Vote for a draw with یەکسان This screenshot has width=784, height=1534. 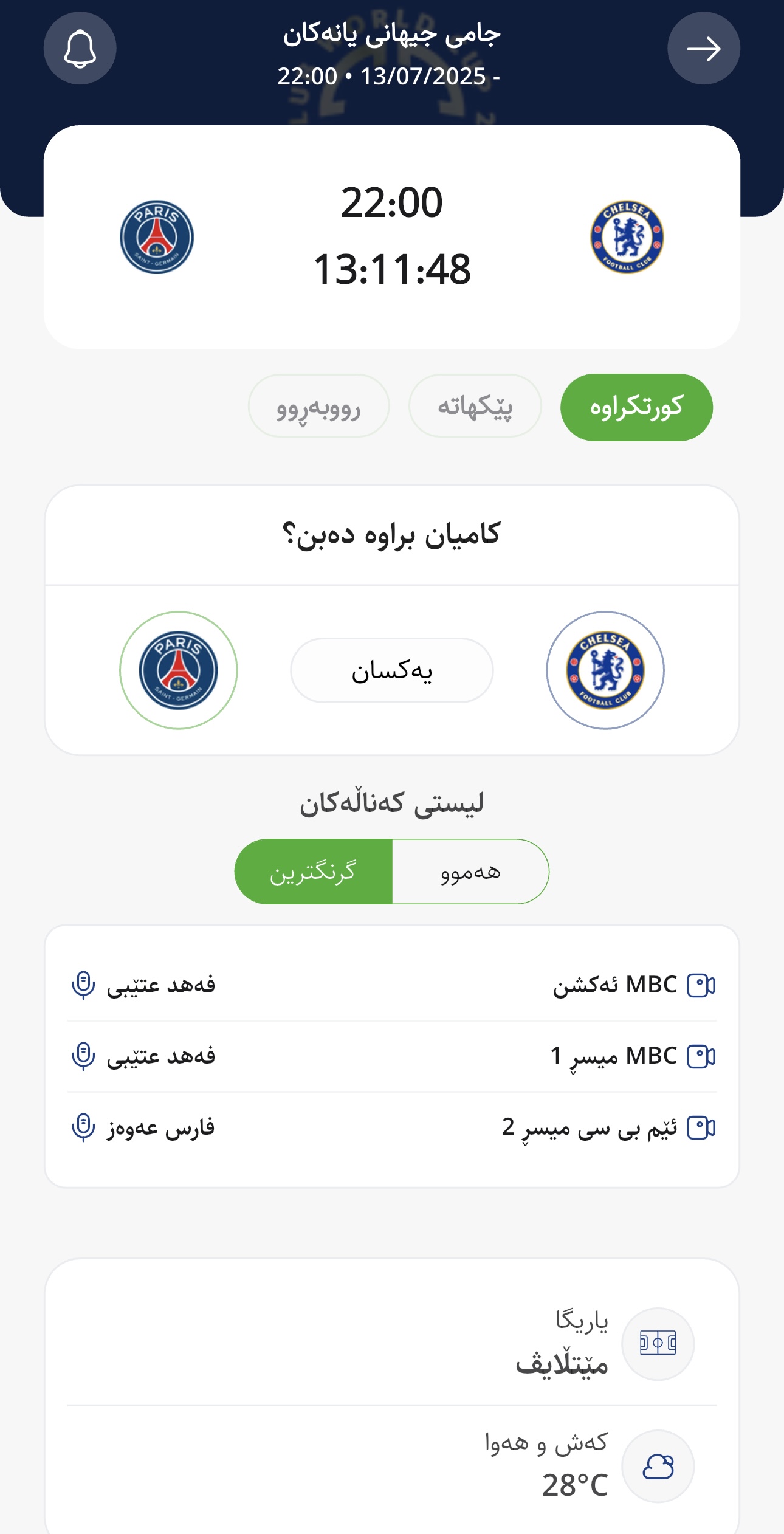(391, 670)
